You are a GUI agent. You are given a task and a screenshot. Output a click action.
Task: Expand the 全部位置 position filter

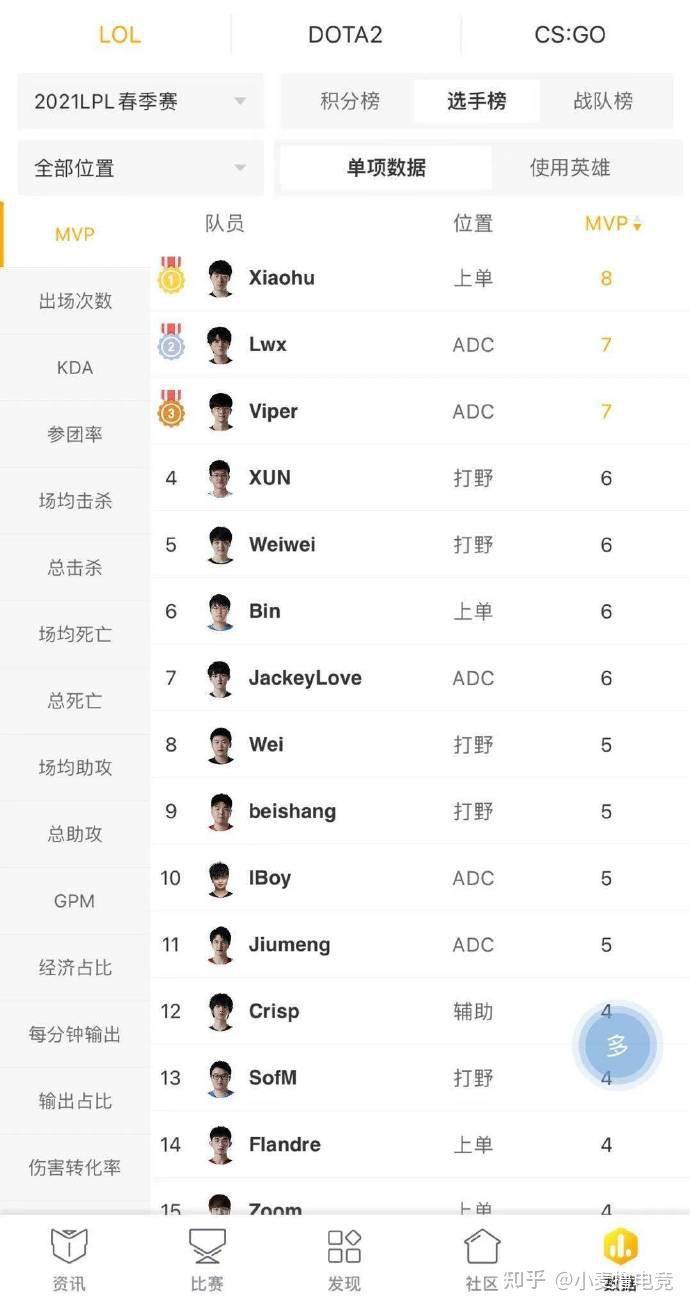[140, 168]
